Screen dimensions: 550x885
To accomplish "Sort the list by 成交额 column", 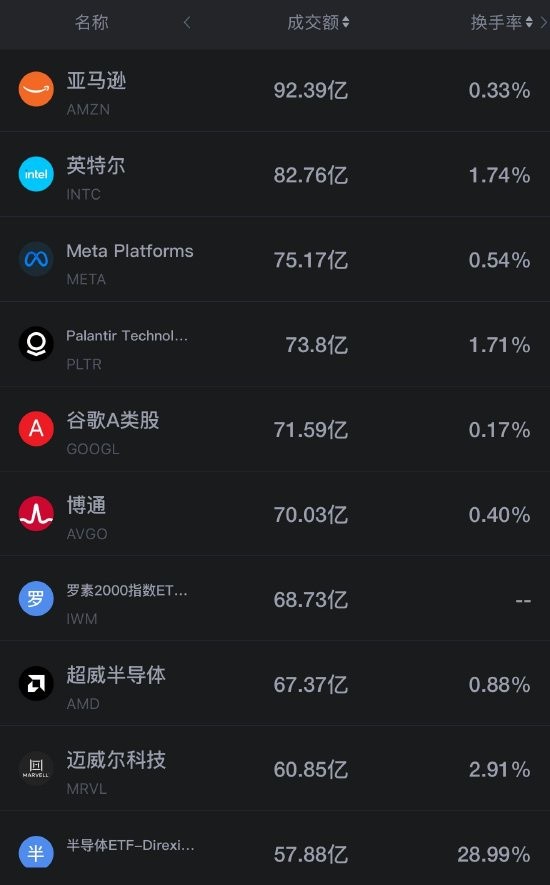I will tap(318, 23).
